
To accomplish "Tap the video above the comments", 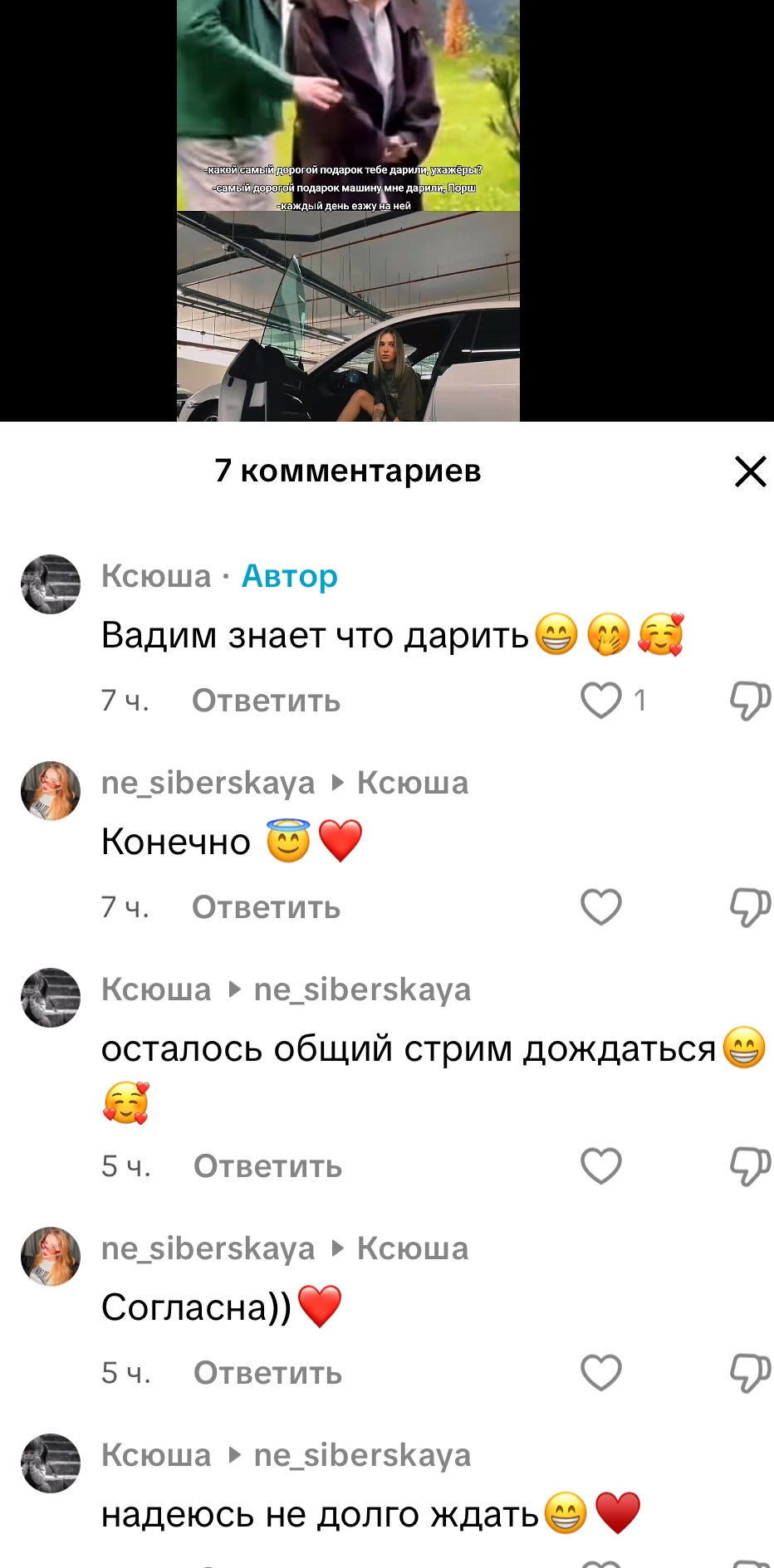I will point(348,211).
